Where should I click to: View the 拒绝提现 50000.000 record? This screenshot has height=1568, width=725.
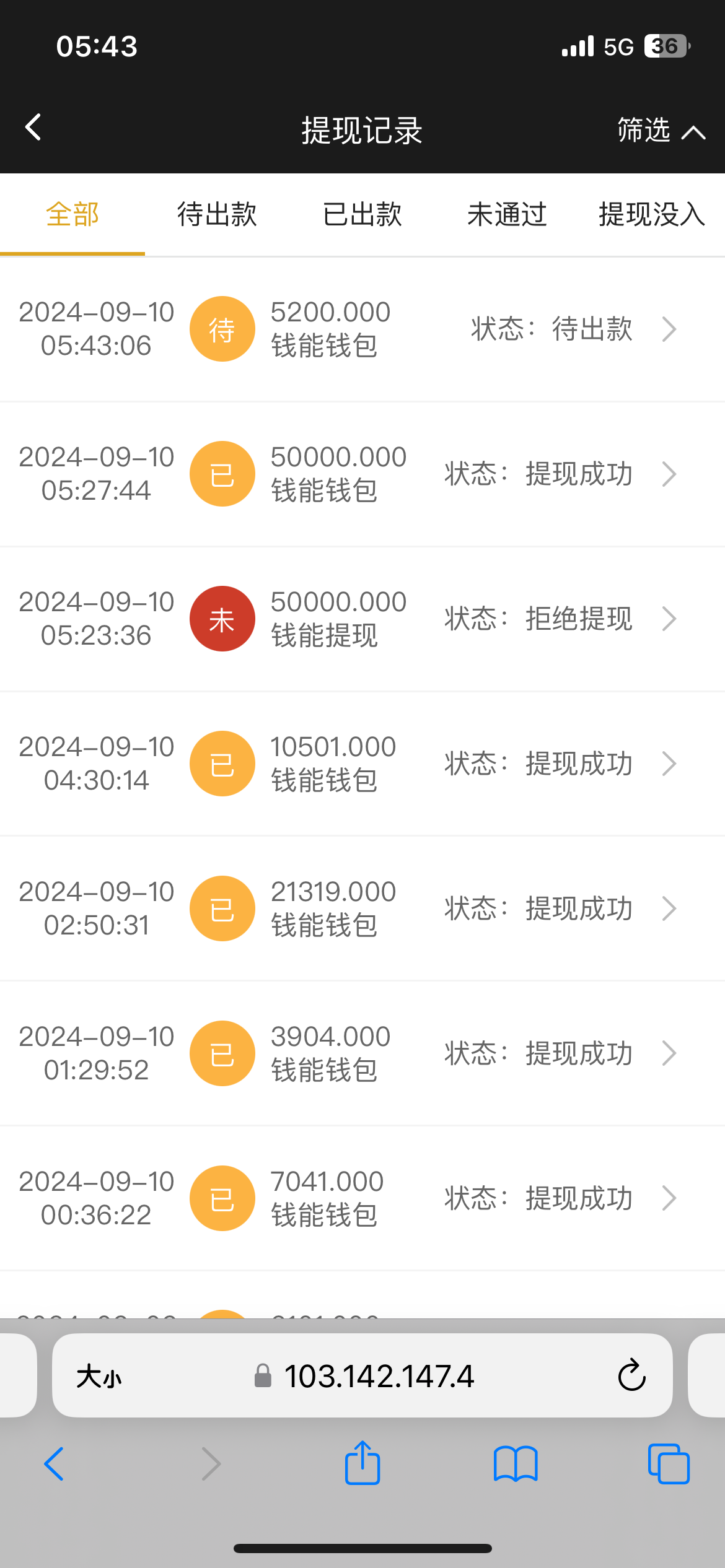362,619
